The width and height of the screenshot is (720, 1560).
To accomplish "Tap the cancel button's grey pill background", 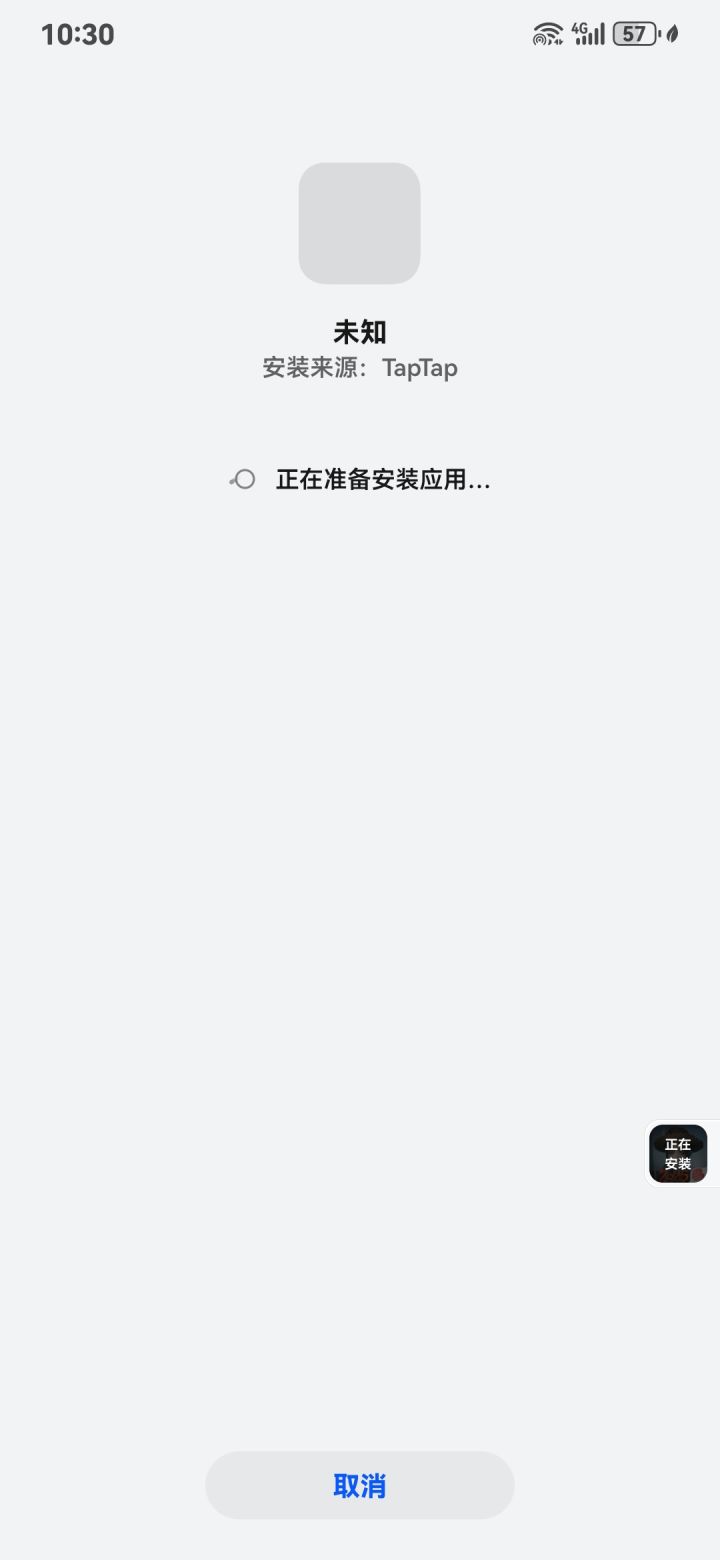I will (x=359, y=1485).
